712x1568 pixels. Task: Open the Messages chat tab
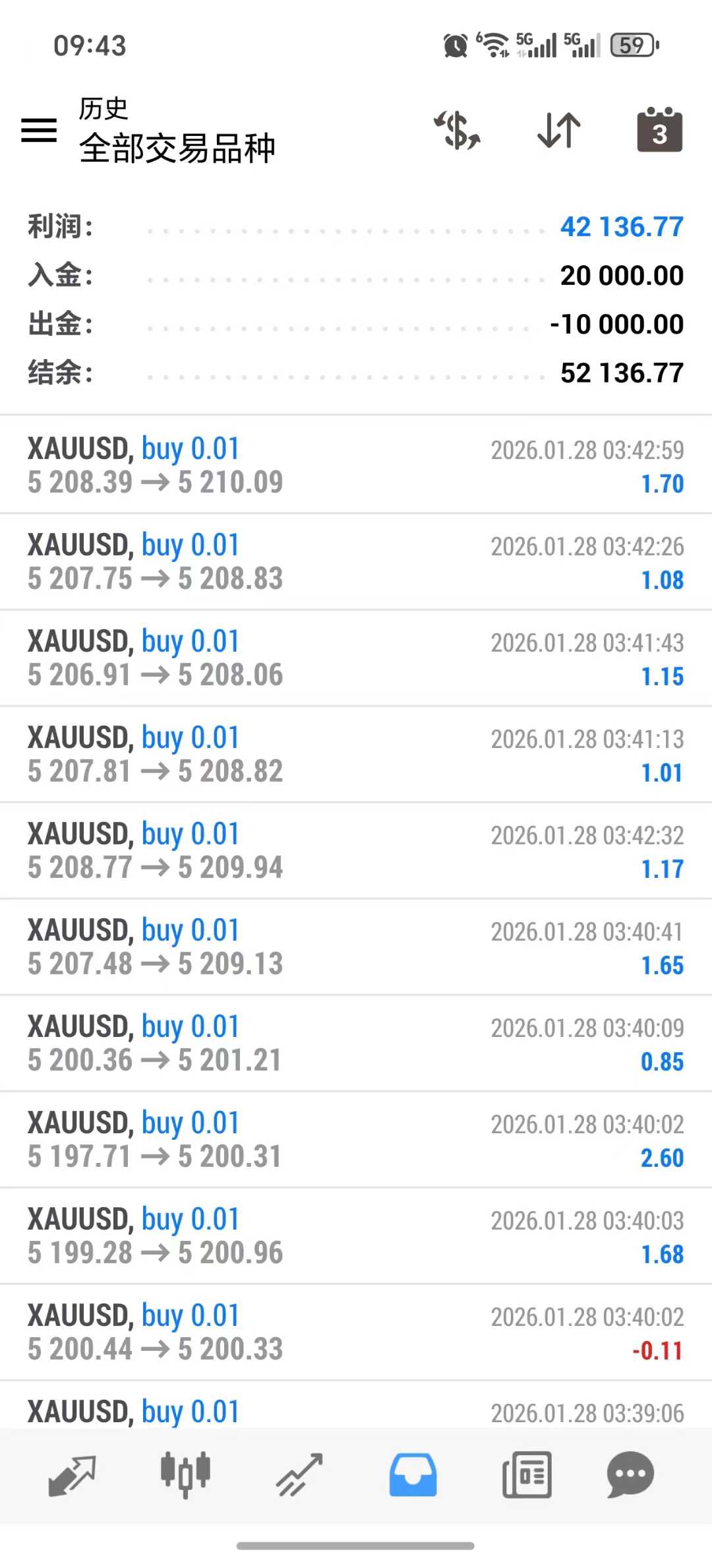click(630, 1475)
